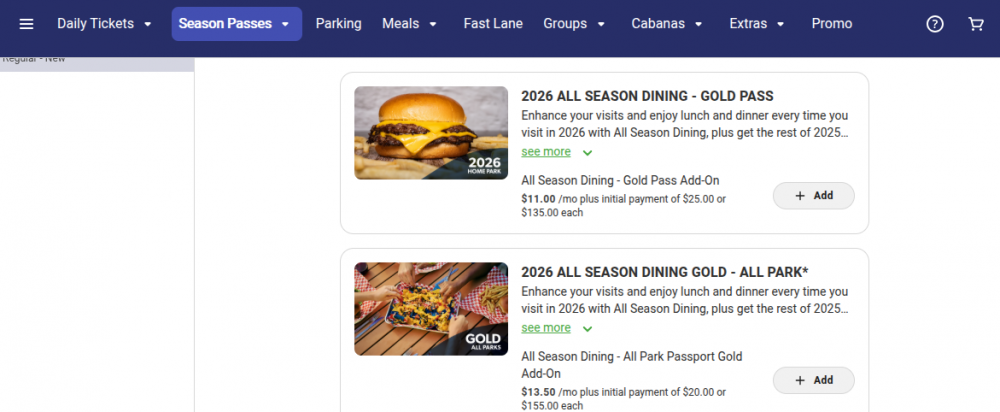
Task: Open the help question mark icon
Action: coord(935,24)
